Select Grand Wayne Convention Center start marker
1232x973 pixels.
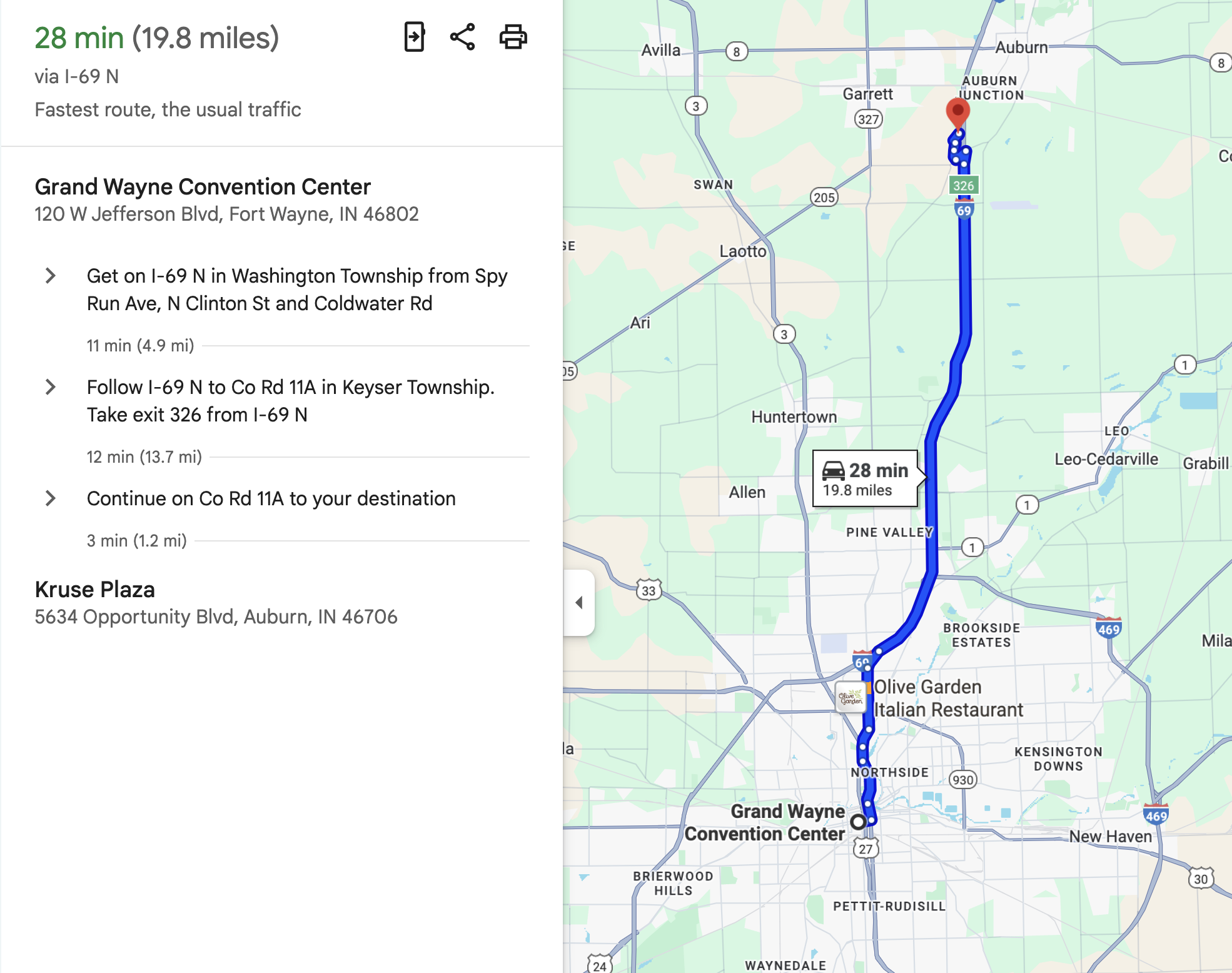pos(859,821)
